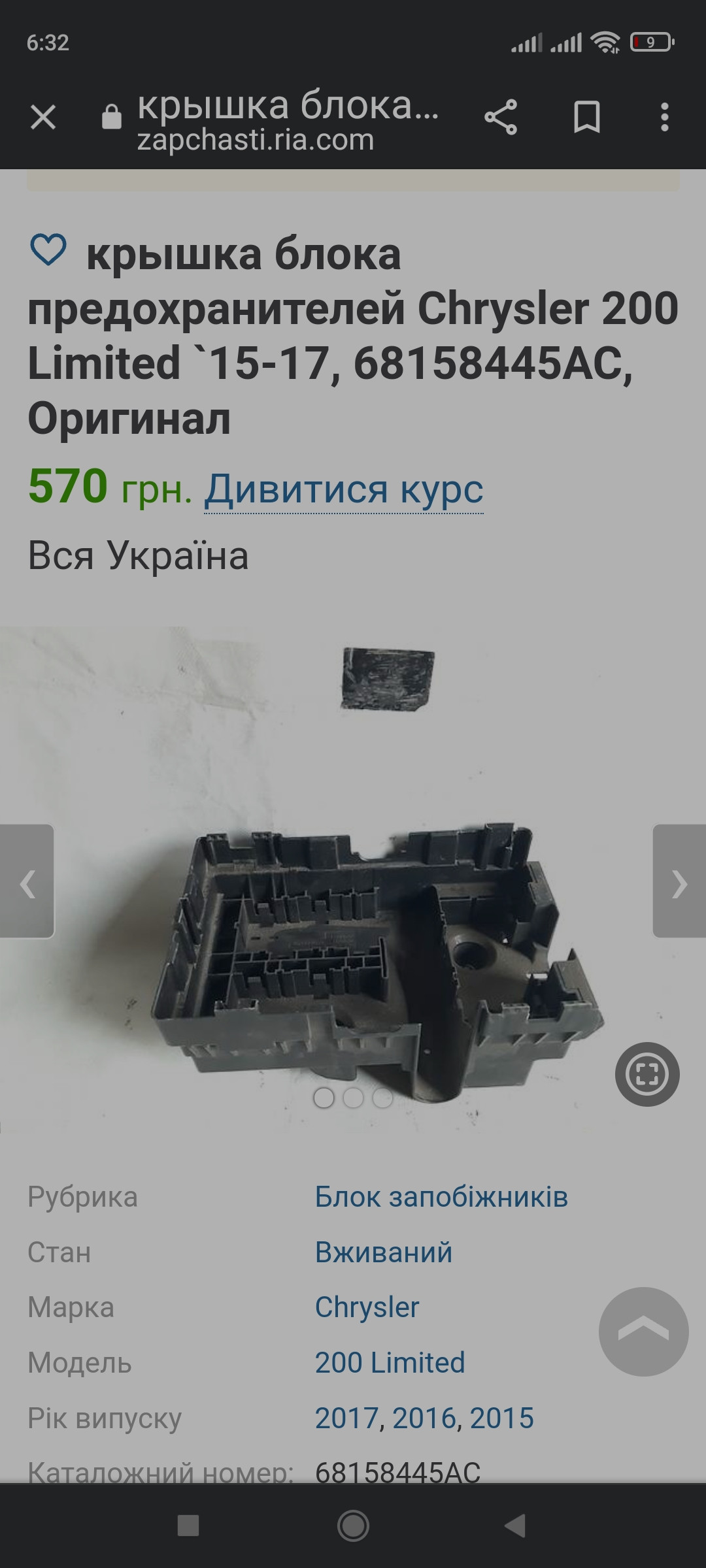Open the 200 Limited model link
This screenshot has width=706, height=1568.
390,1363
